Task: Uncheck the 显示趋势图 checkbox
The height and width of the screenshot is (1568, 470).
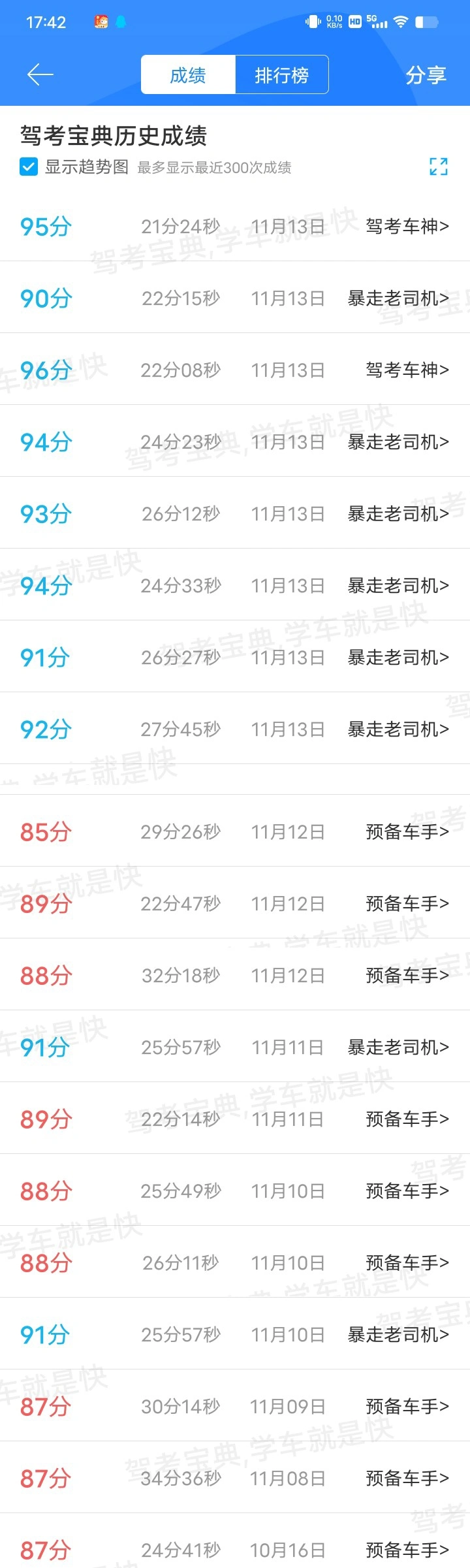Action: pyautogui.click(x=29, y=167)
